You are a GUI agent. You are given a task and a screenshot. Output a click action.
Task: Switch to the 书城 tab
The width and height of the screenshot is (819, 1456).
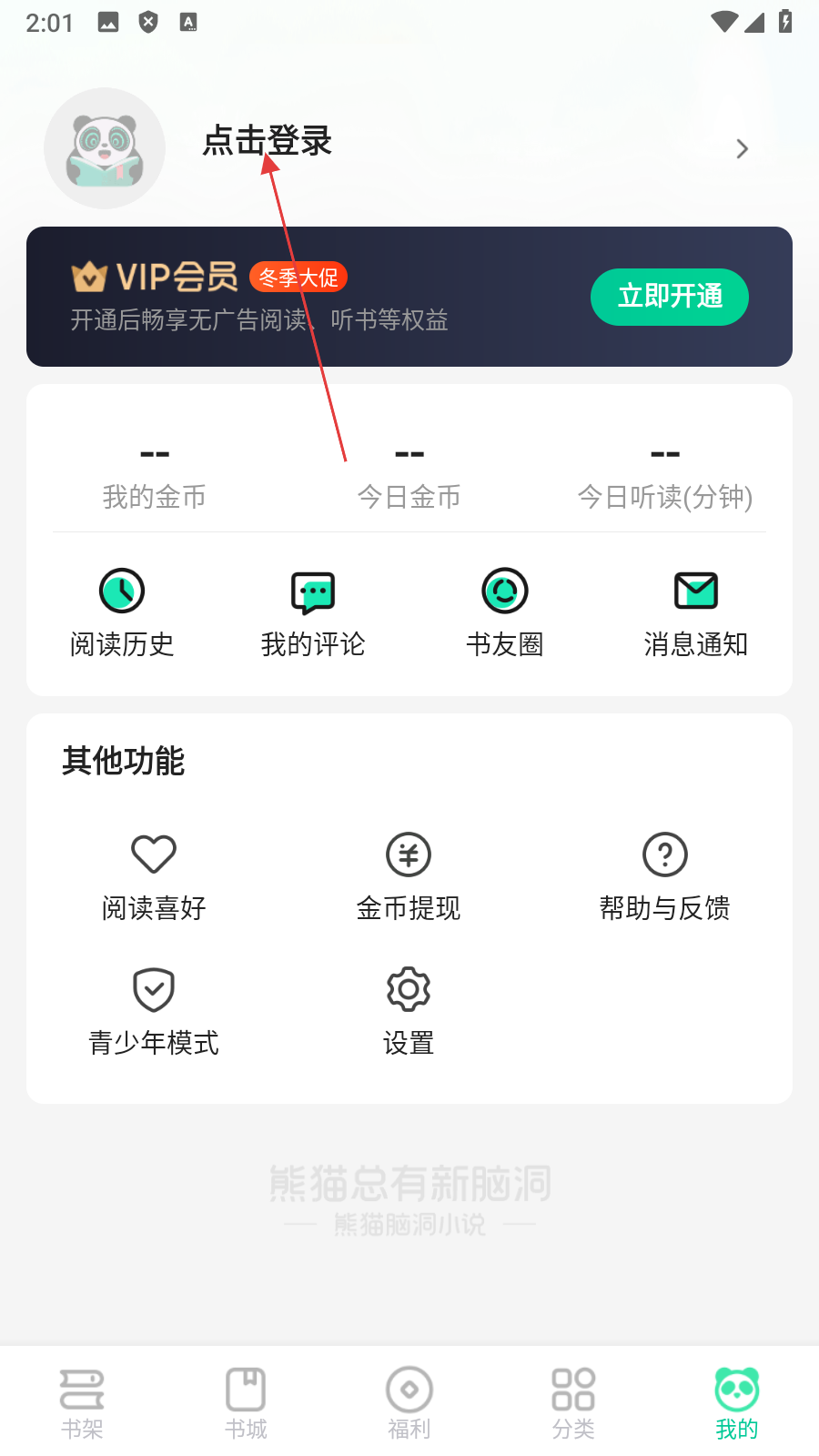click(246, 1402)
